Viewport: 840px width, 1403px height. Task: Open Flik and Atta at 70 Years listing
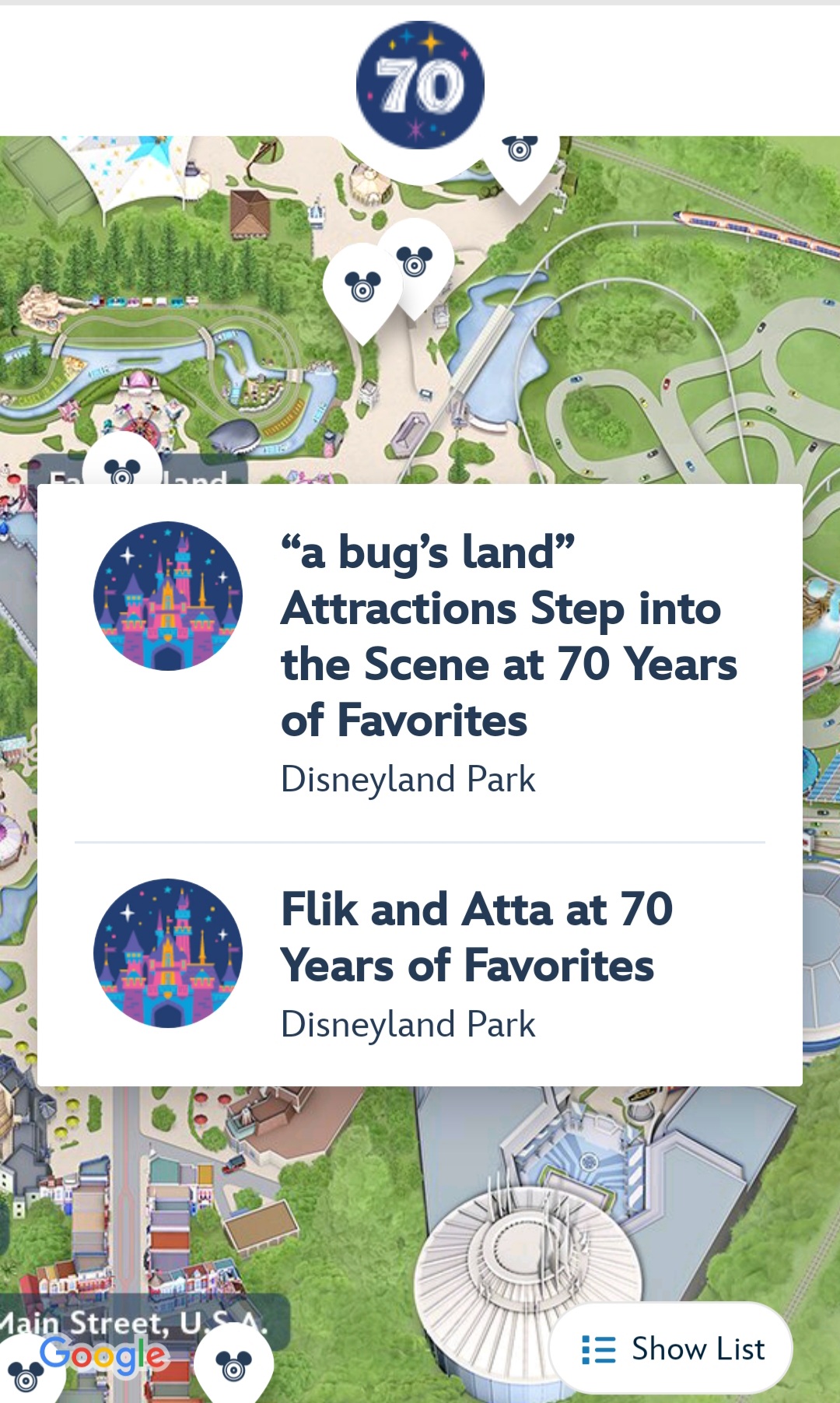pos(420,963)
